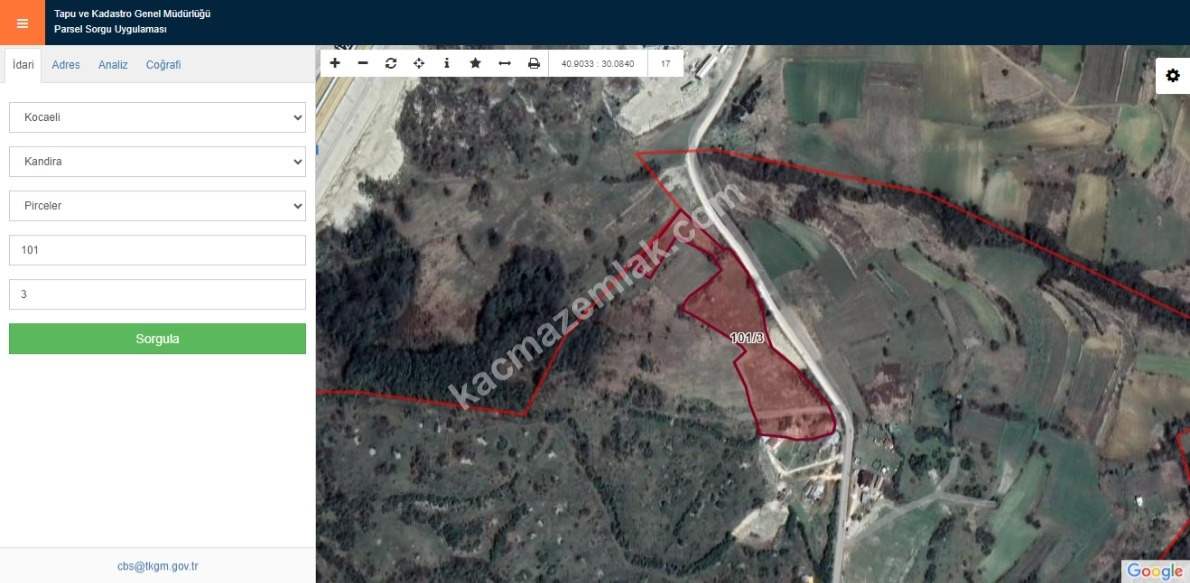Tap the star favorites icon

pos(475,63)
